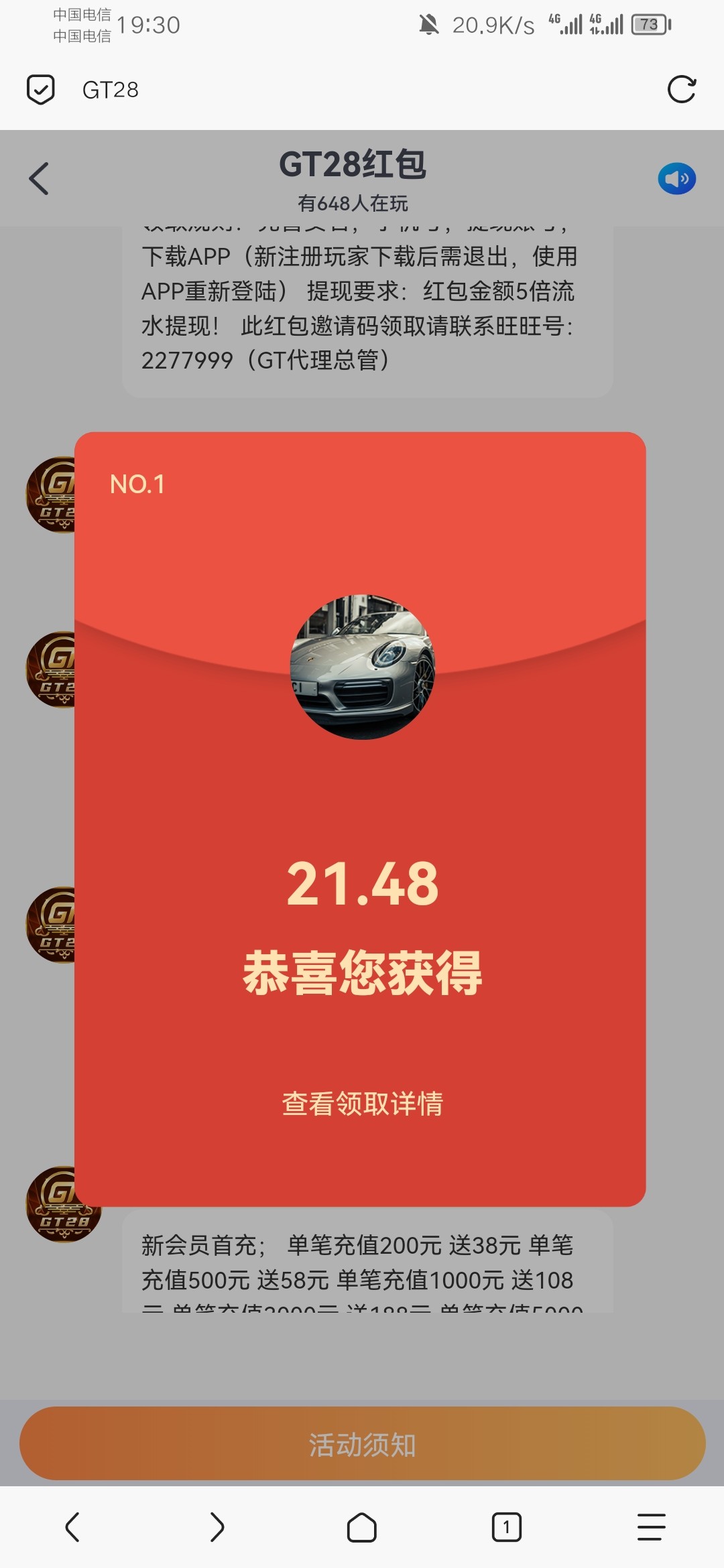724x1568 pixels.
Task: Go forward with the browser's forward arrow
Action: (217, 1527)
